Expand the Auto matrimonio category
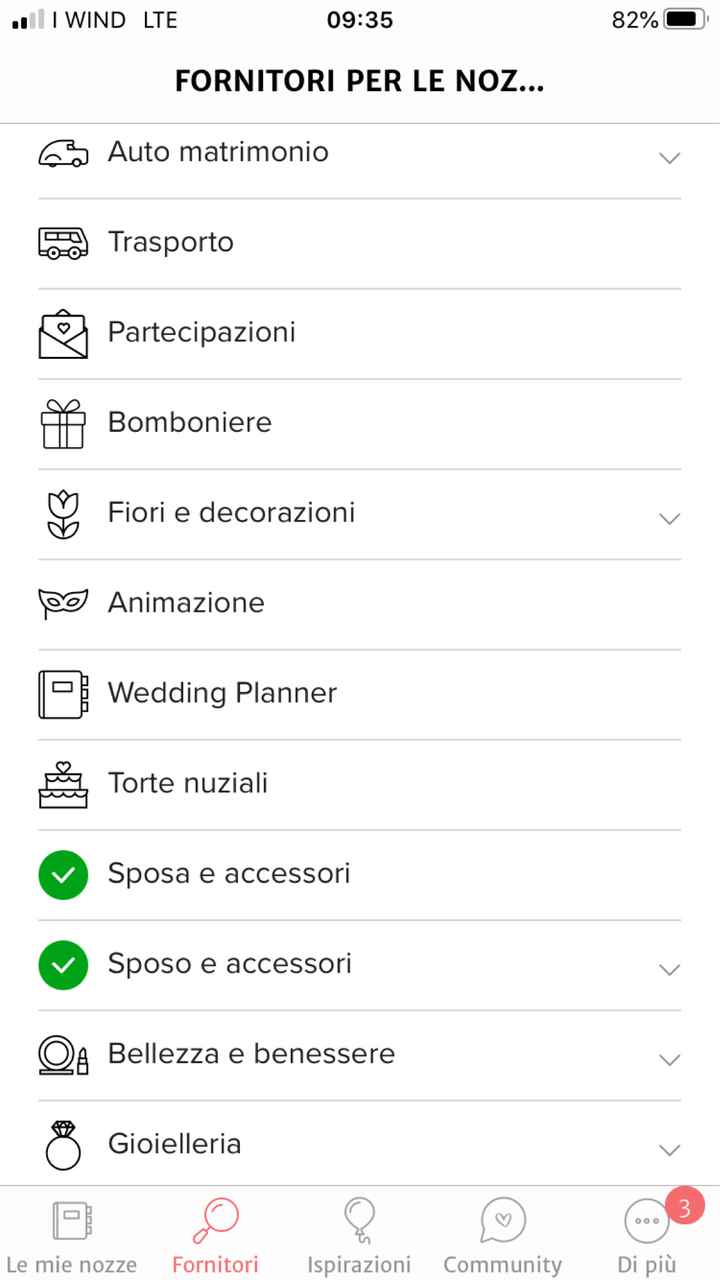 pyautogui.click(x=668, y=158)
